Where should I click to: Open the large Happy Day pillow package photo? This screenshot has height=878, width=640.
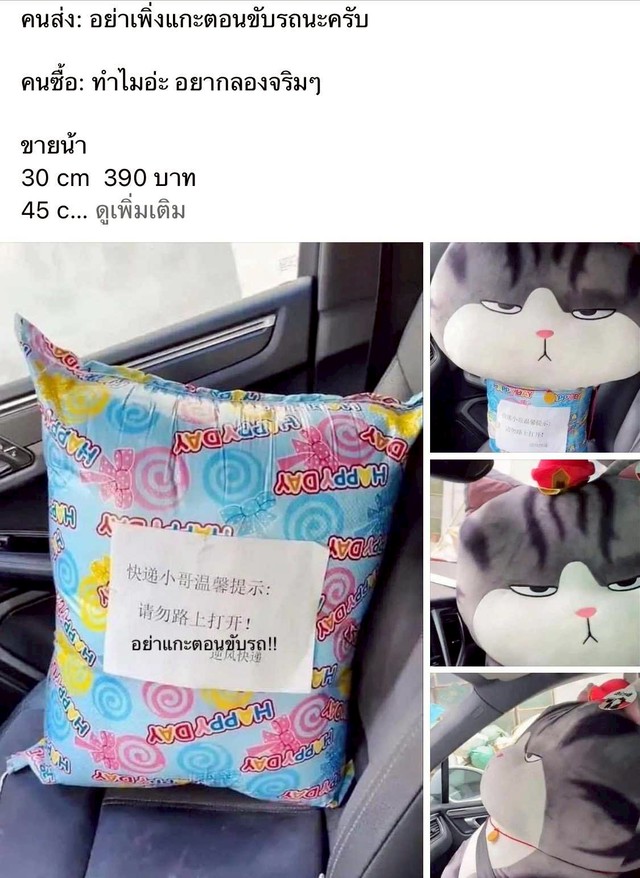pos(211,560)
